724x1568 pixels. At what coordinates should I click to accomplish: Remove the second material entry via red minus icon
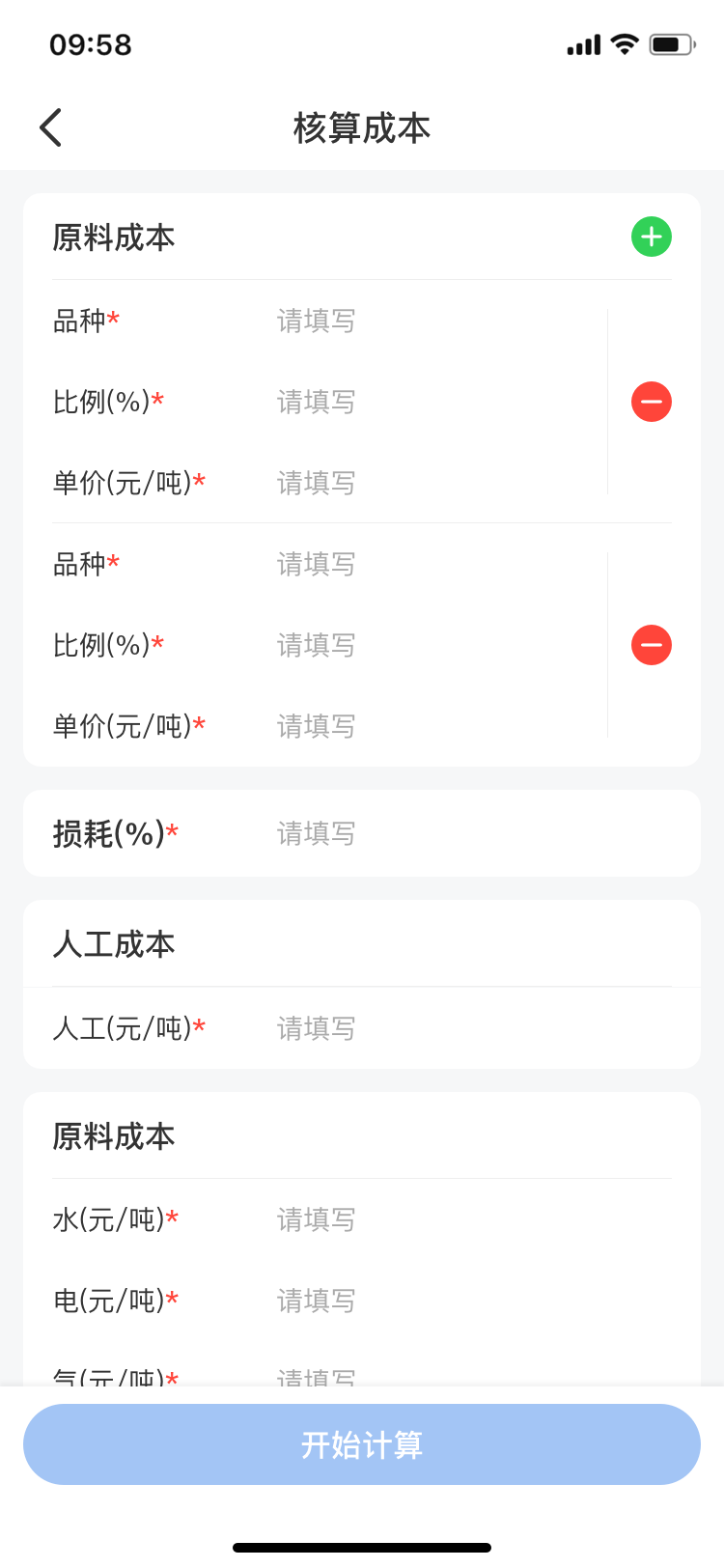tap(651, 645)
